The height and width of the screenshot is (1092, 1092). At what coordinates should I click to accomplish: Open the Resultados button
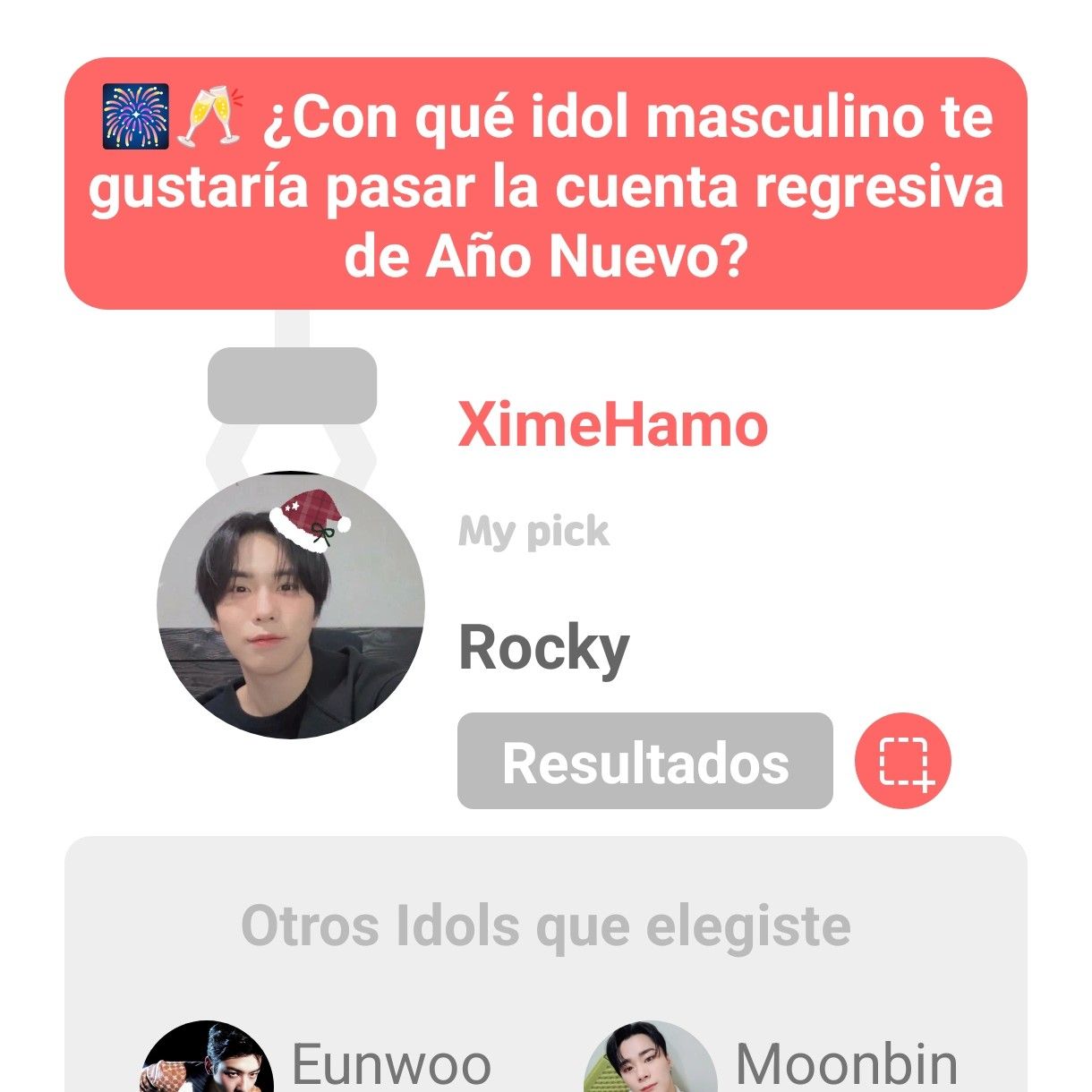(644, 762)
